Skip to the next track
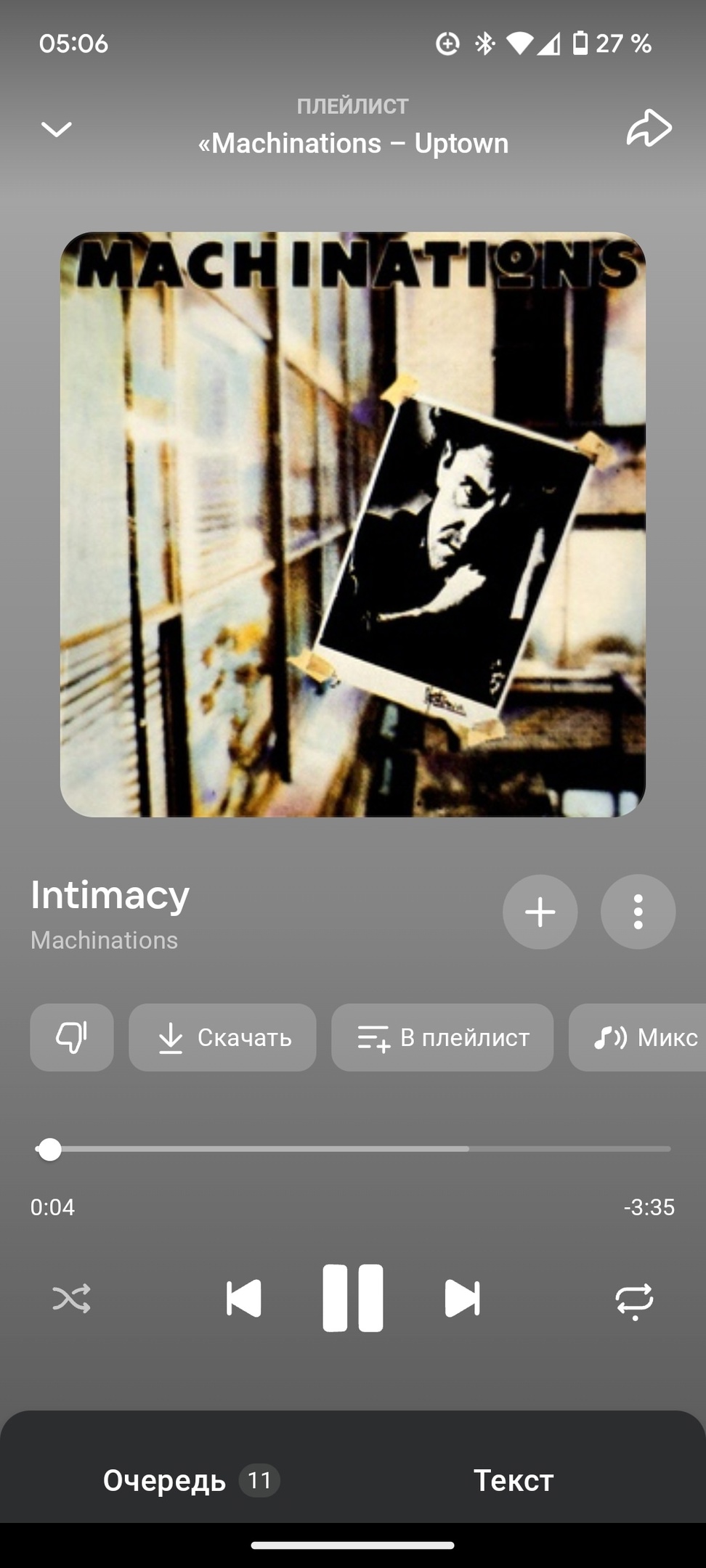 pos(462,1299)
